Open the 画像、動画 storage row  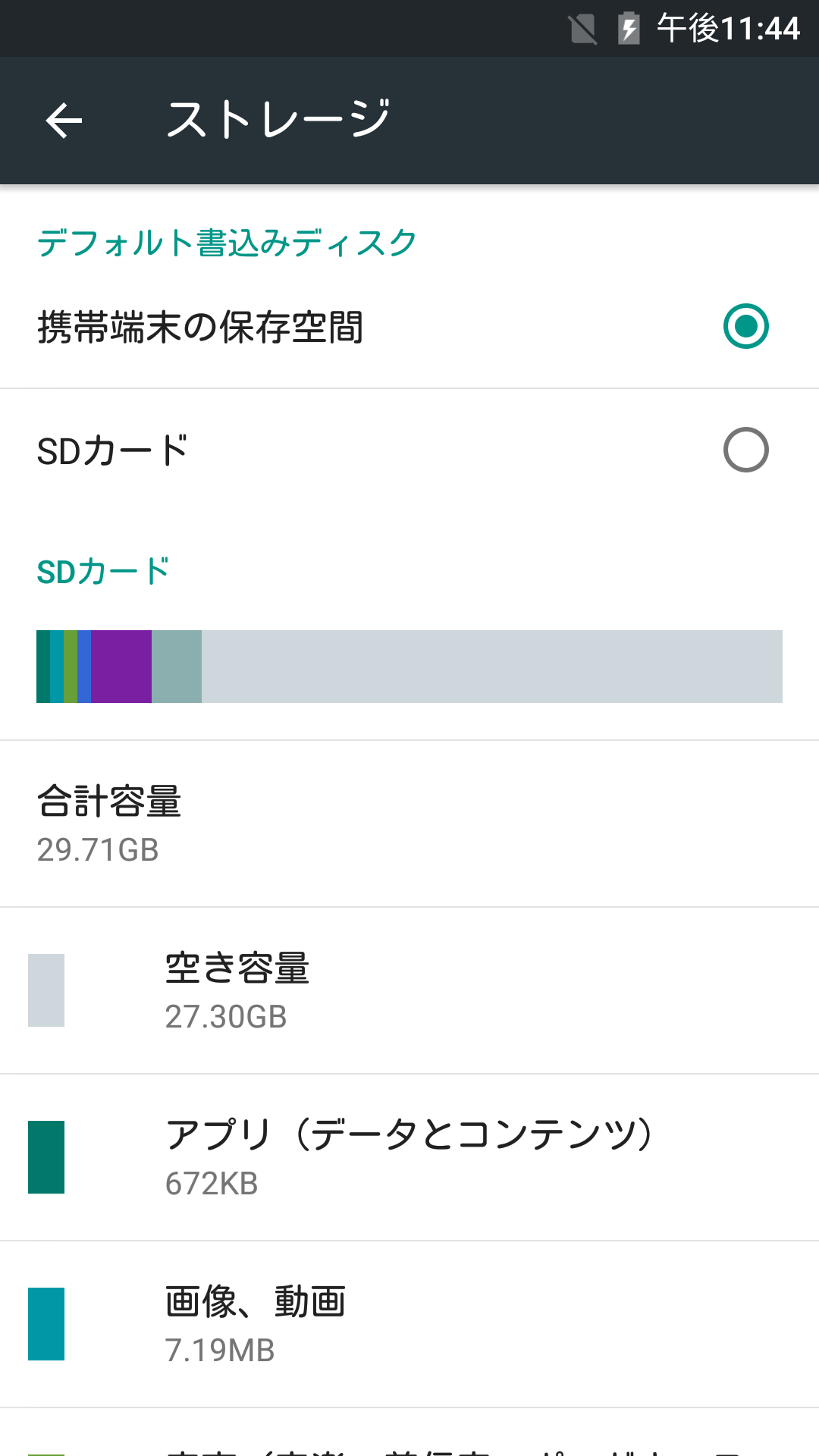point(409,1324)
